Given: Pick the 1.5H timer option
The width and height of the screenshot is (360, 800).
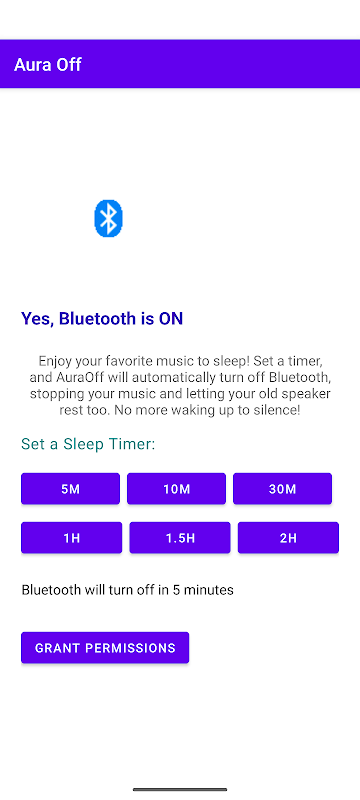Looking at the screenshot, I should coord(180,538).
